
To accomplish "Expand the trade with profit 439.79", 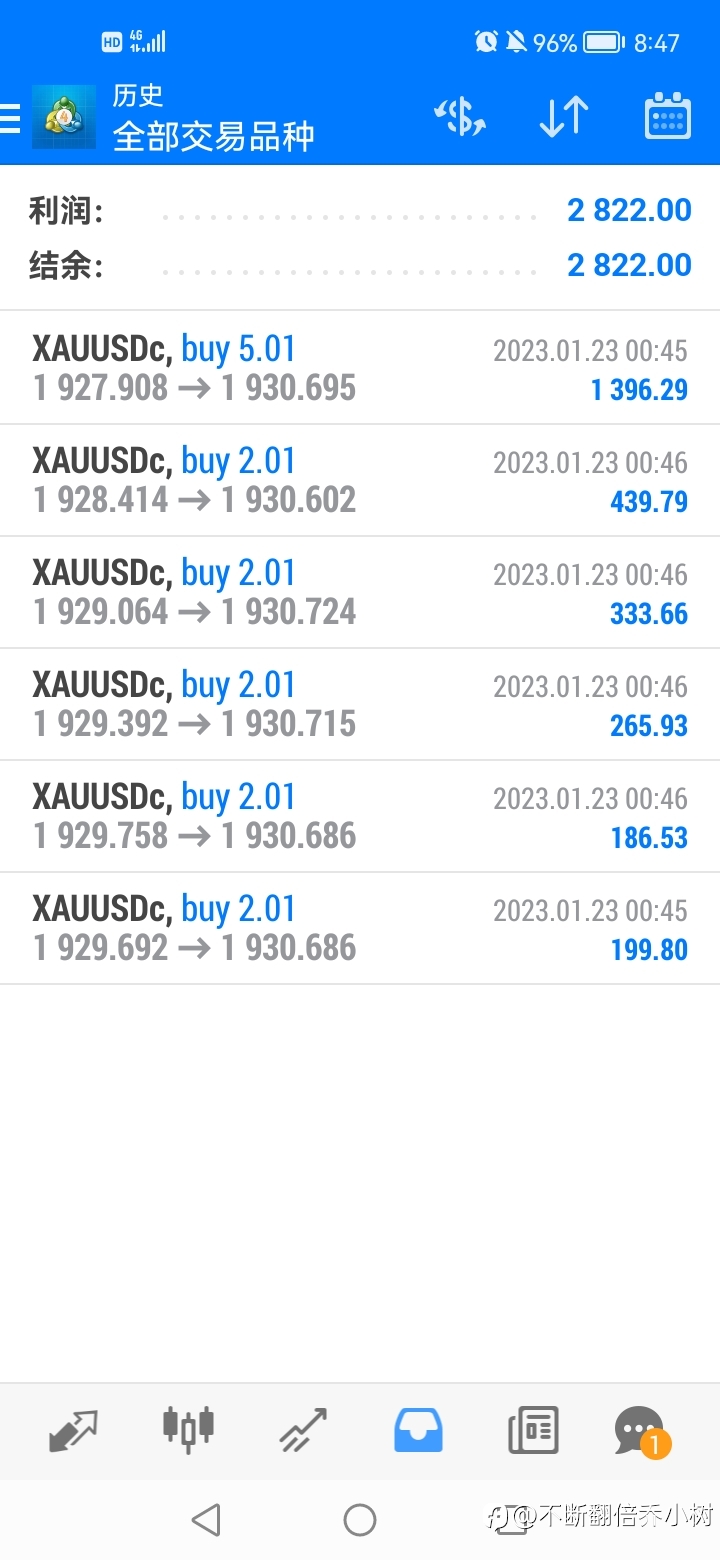I will pos(360,480).
